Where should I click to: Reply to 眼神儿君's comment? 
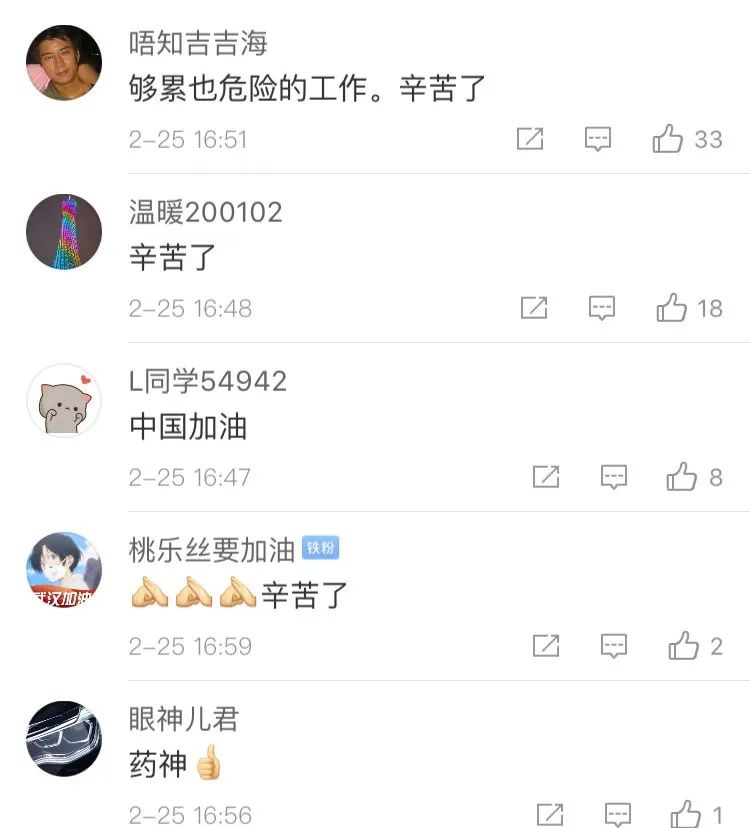click(618, 814)
